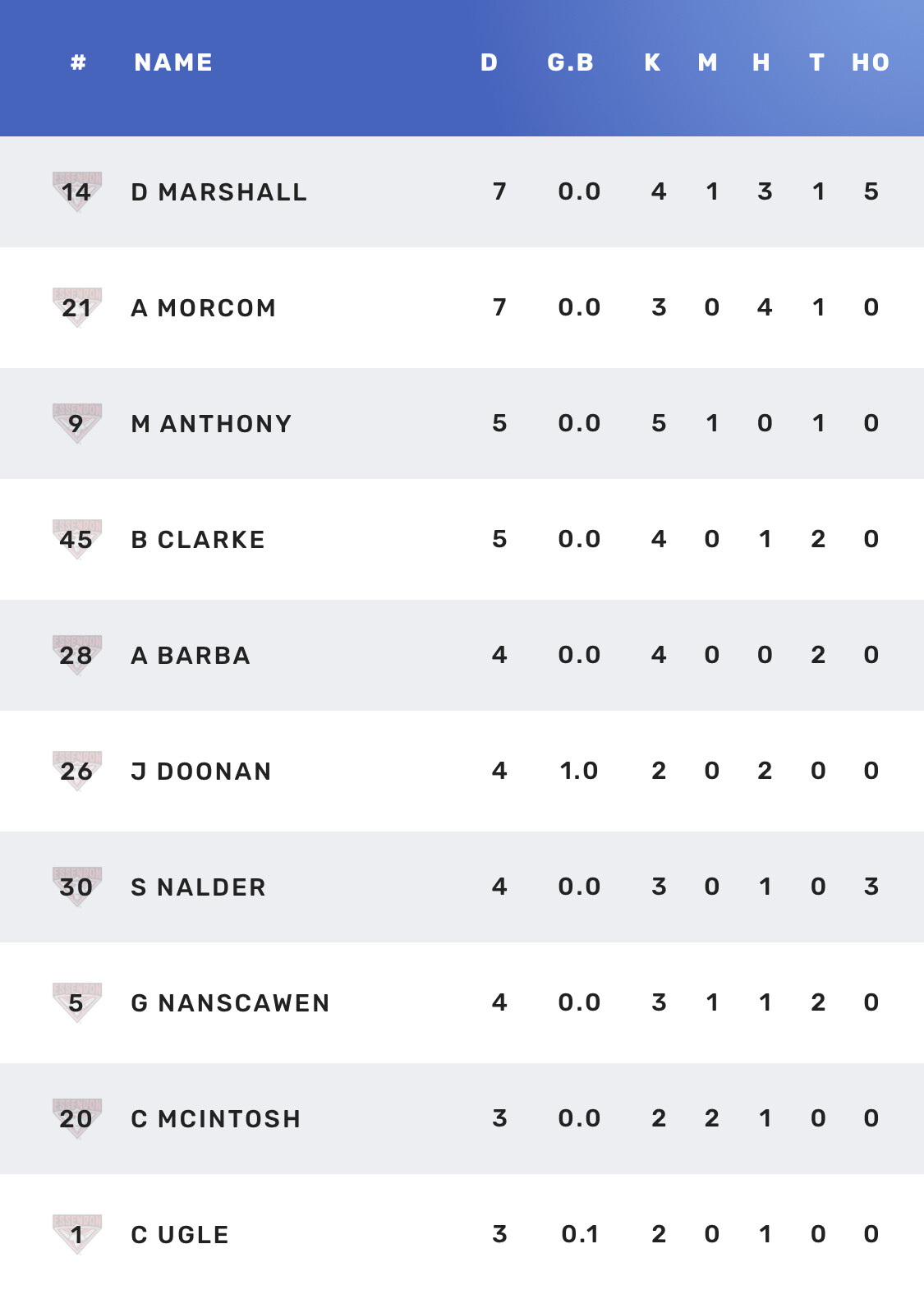View A Morcom's player details
Image resolution: width=924 pixels, height=1290 pixels.
(x=204, y=308)
